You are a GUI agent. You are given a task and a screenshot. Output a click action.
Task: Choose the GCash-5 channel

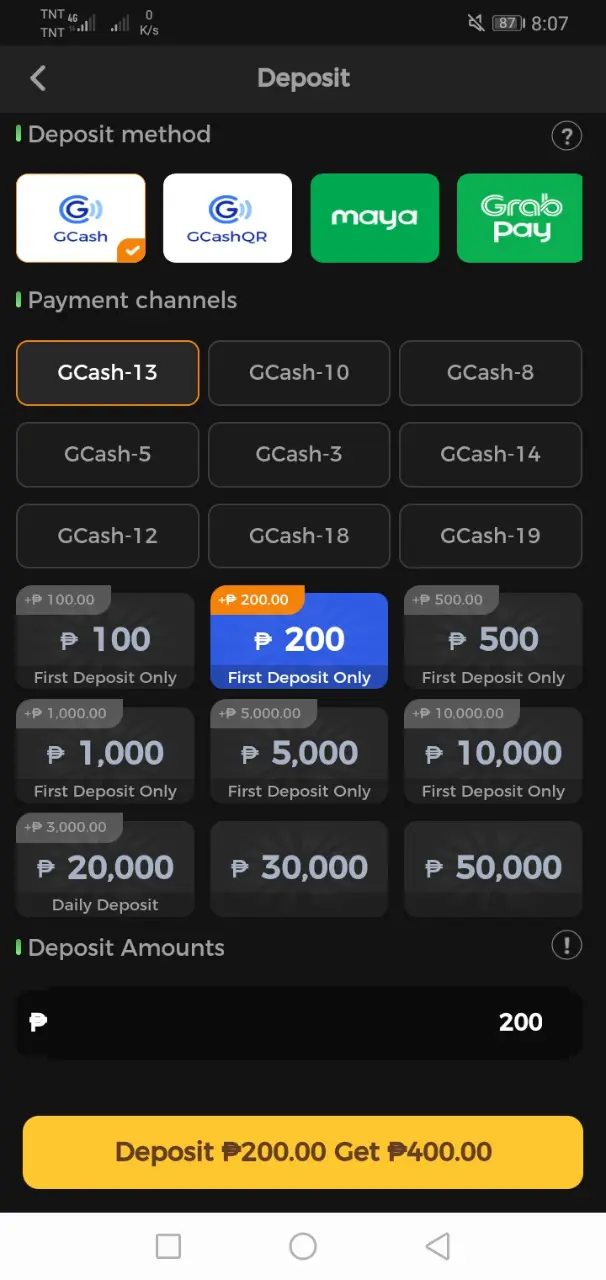pos(107,455)
